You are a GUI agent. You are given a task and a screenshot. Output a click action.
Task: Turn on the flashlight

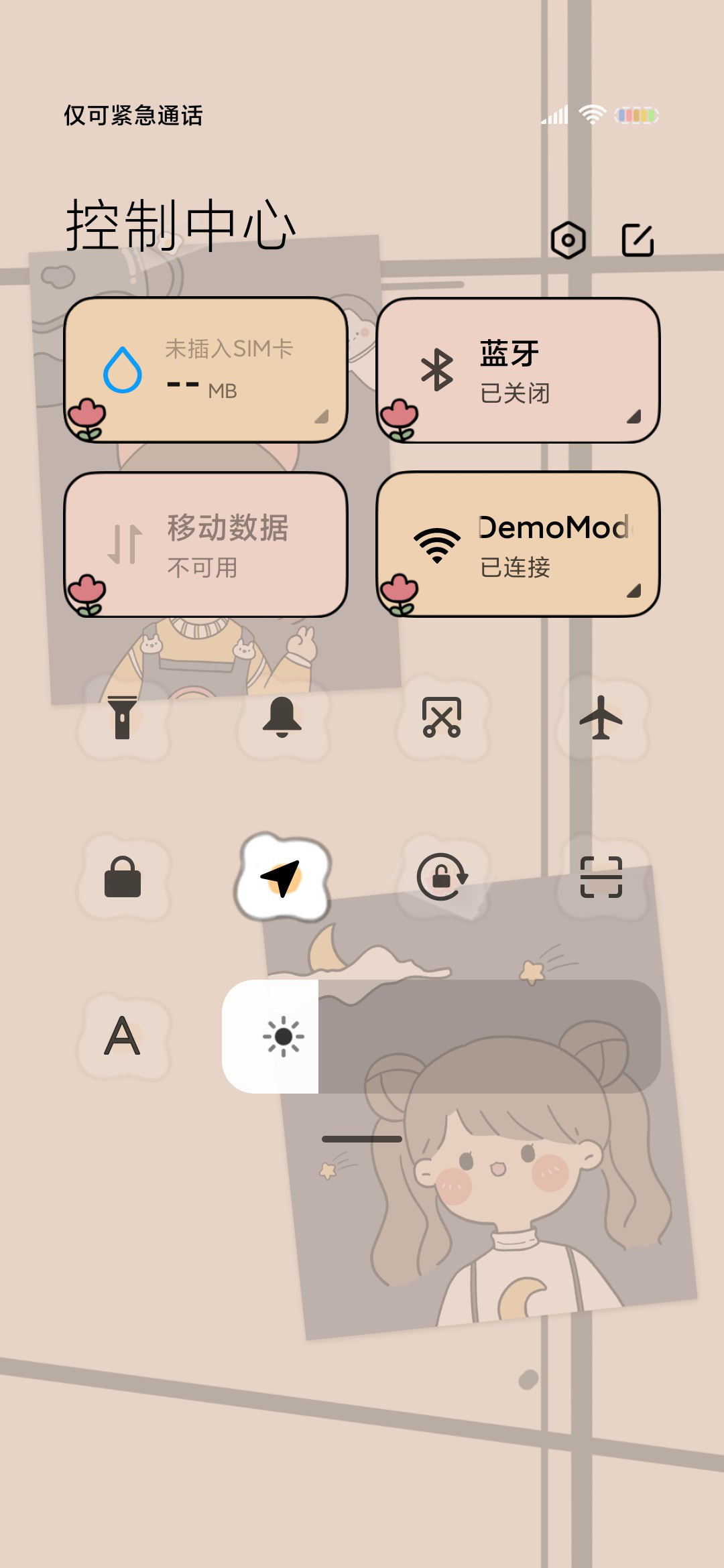[123, 718]
